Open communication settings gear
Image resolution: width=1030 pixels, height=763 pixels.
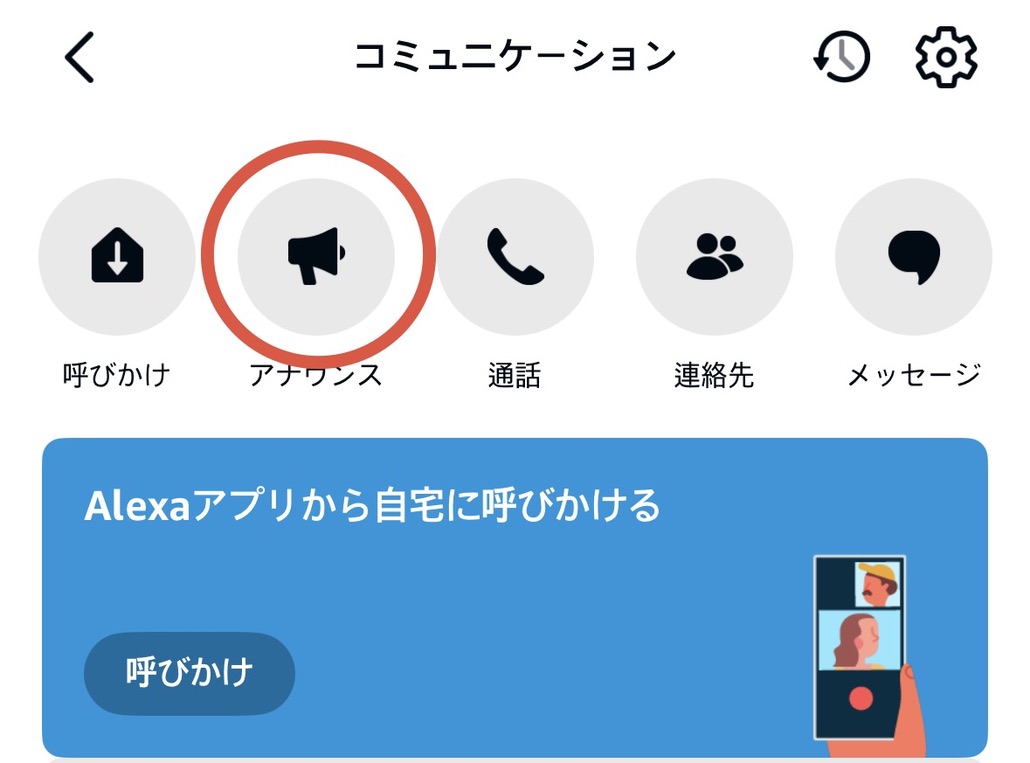point(945,57)
